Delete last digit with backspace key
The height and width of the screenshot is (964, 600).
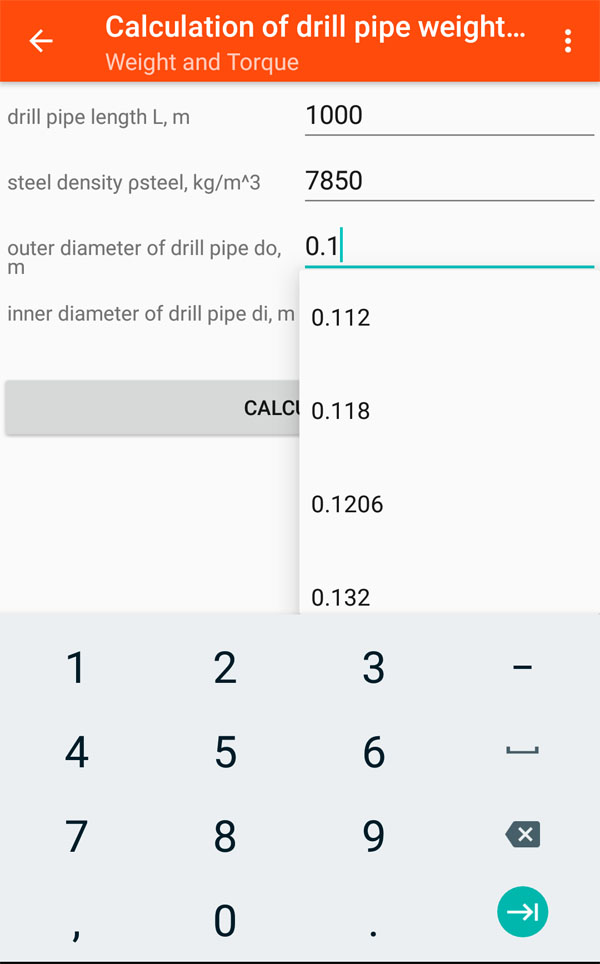523,835
